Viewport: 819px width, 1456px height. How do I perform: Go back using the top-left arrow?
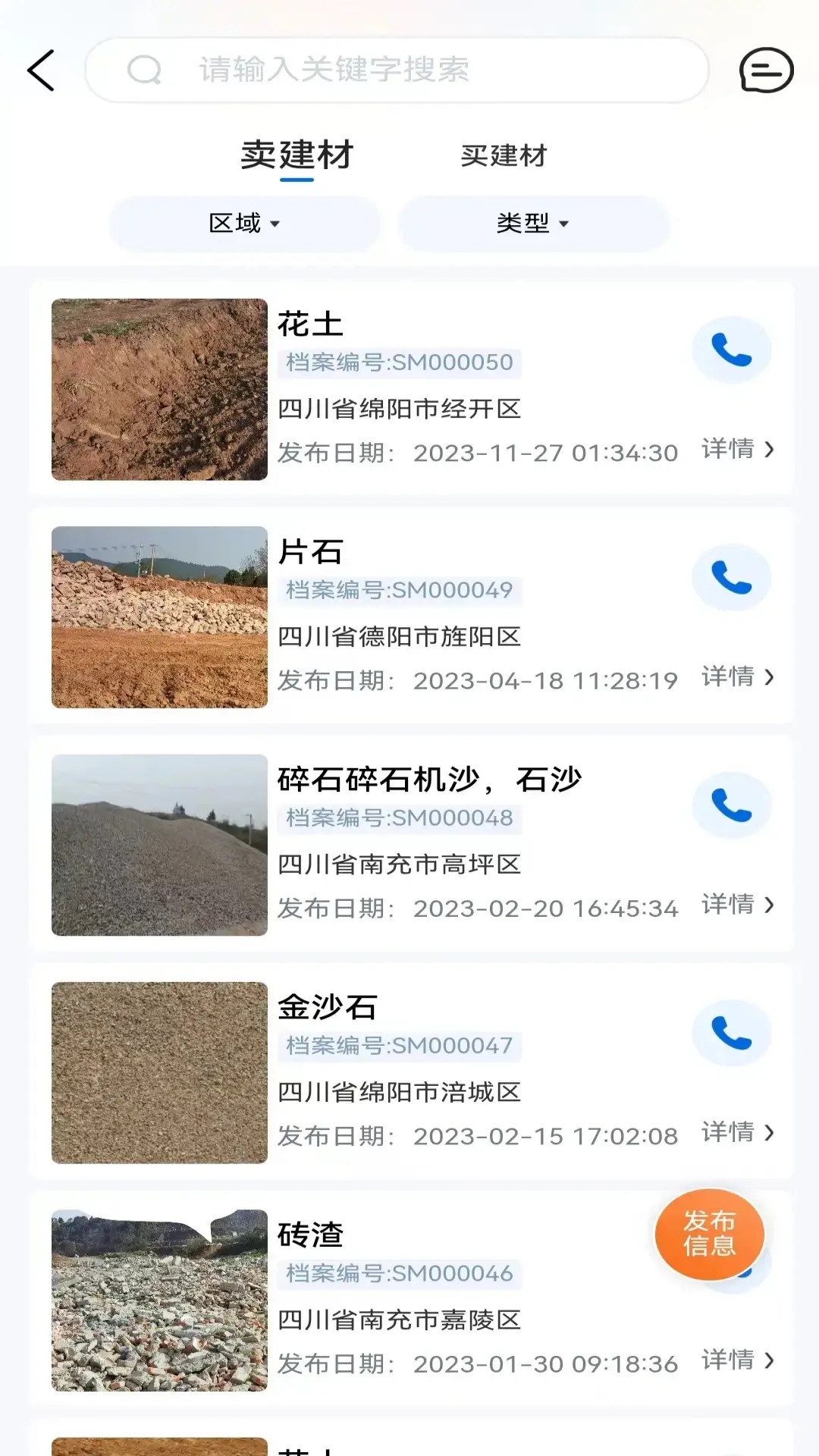41,71
